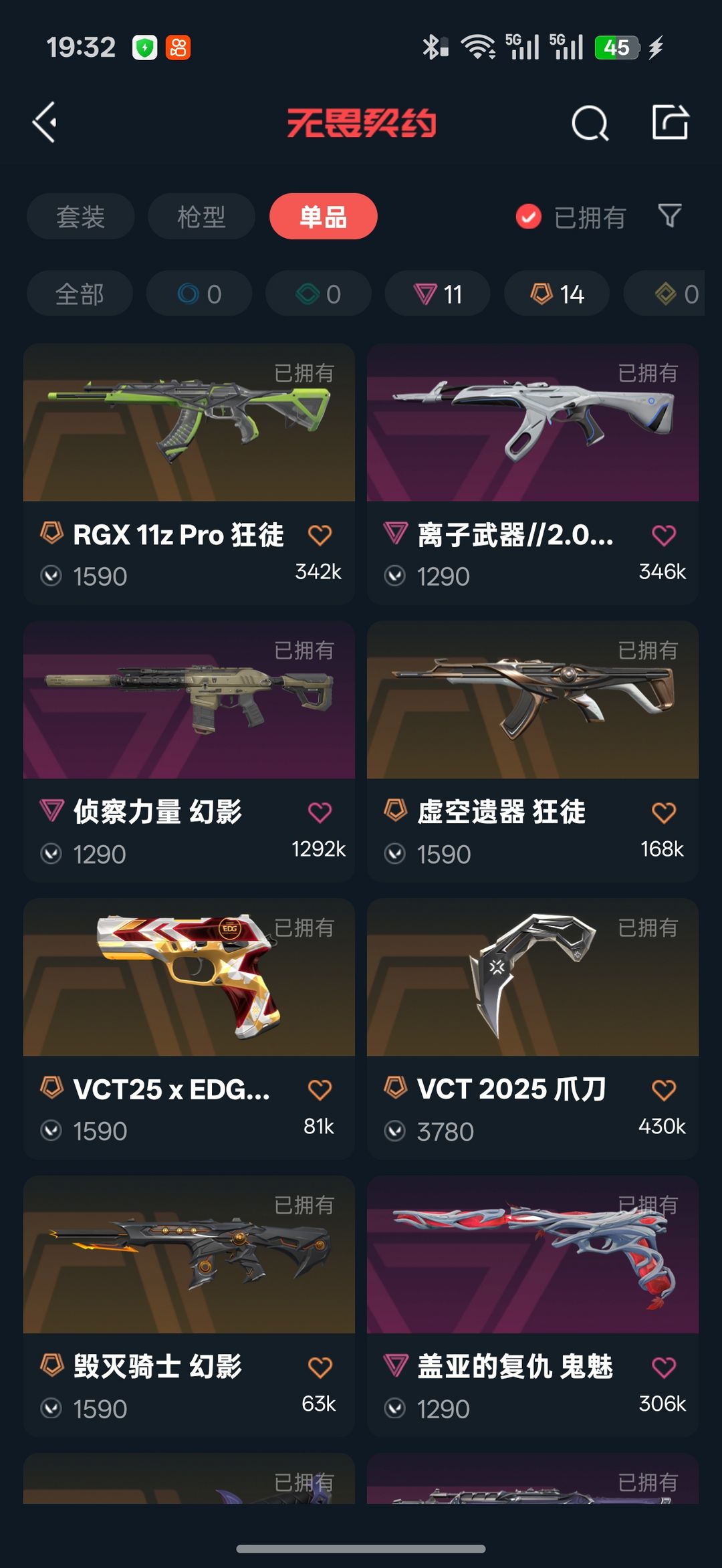Switch to the 枪型 tab

pos(201,217)
